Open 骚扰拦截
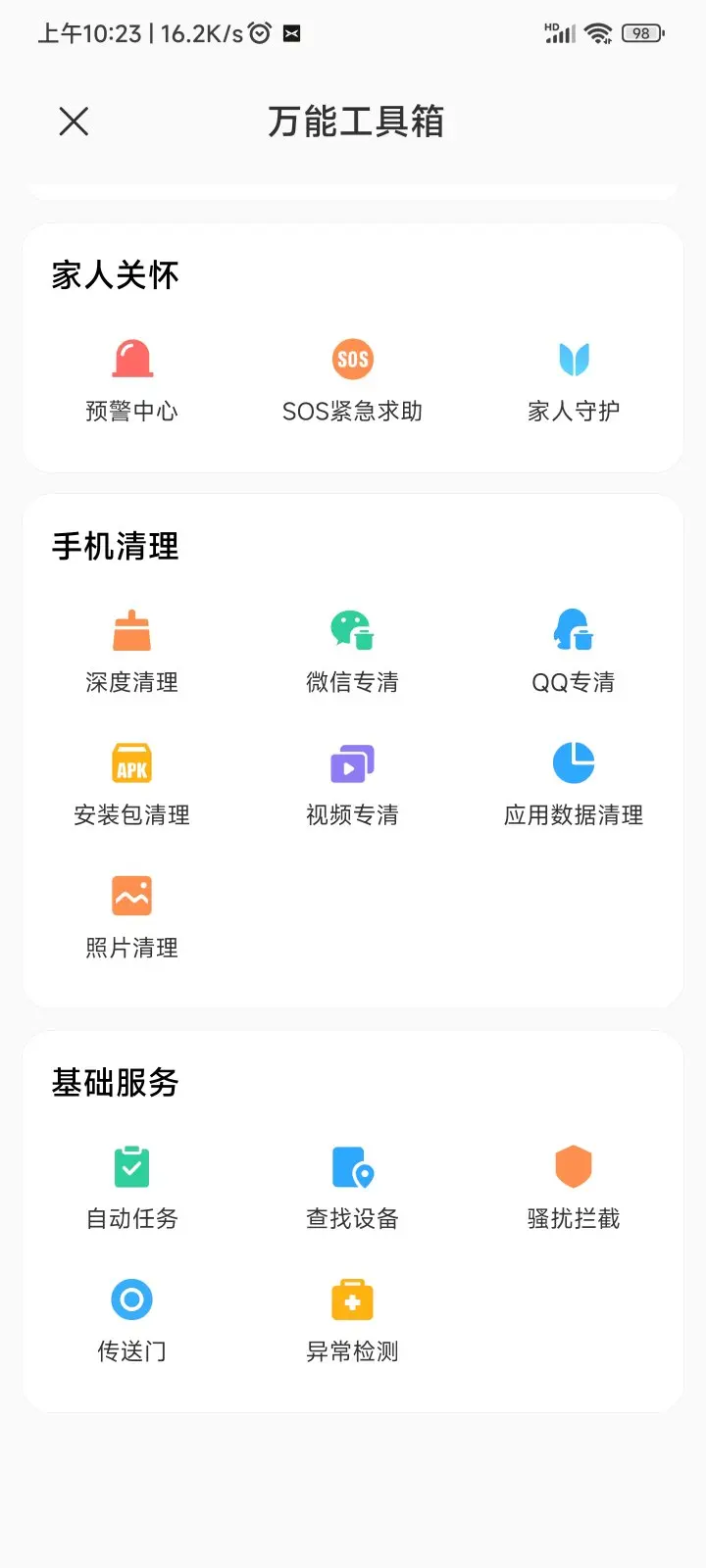 [x=574, y=1188]
